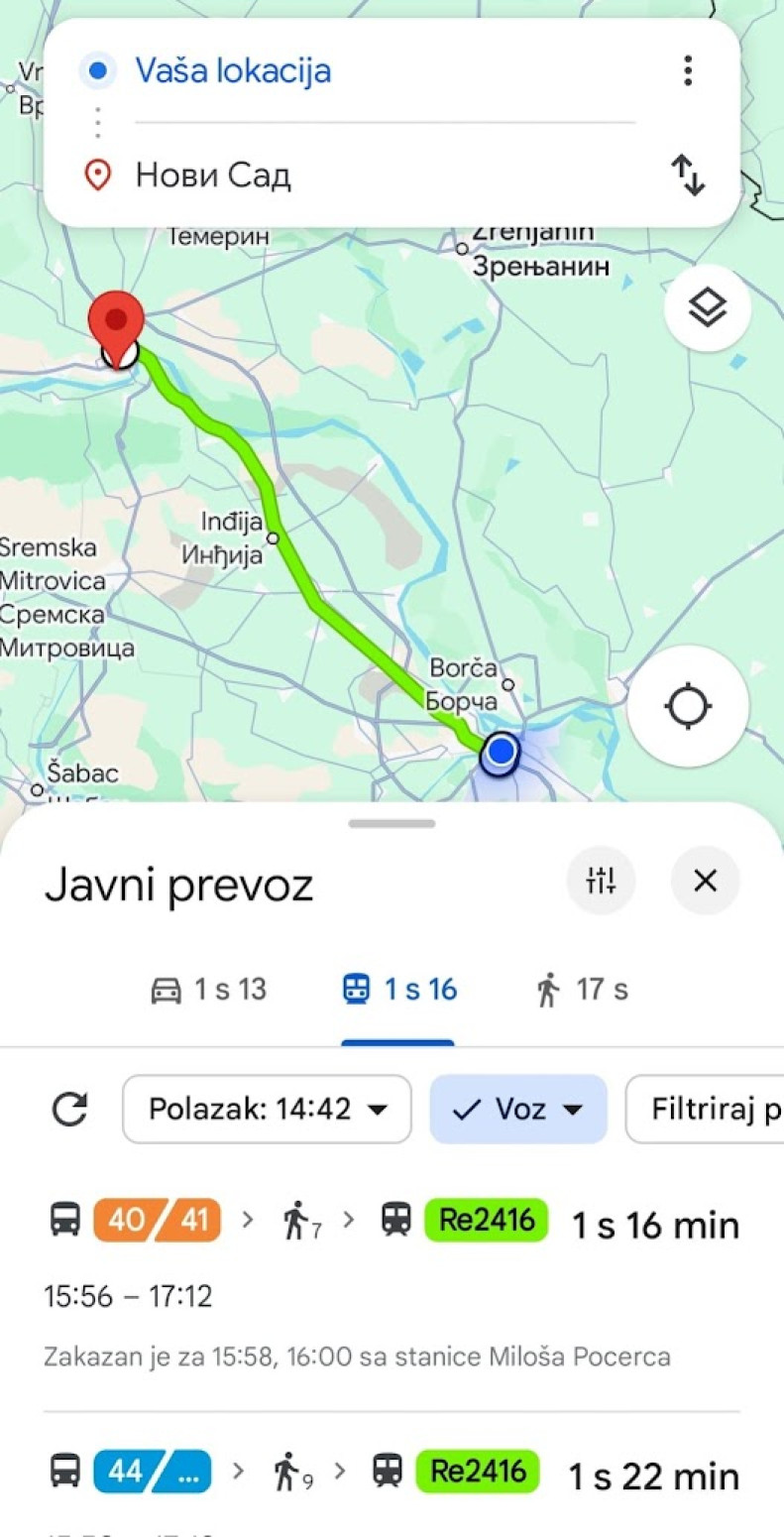Open the Polazak 14:42 departure dropdown
Image resolution: width=784 pixels, height=1537 pixels.
tap(266, 1110)
